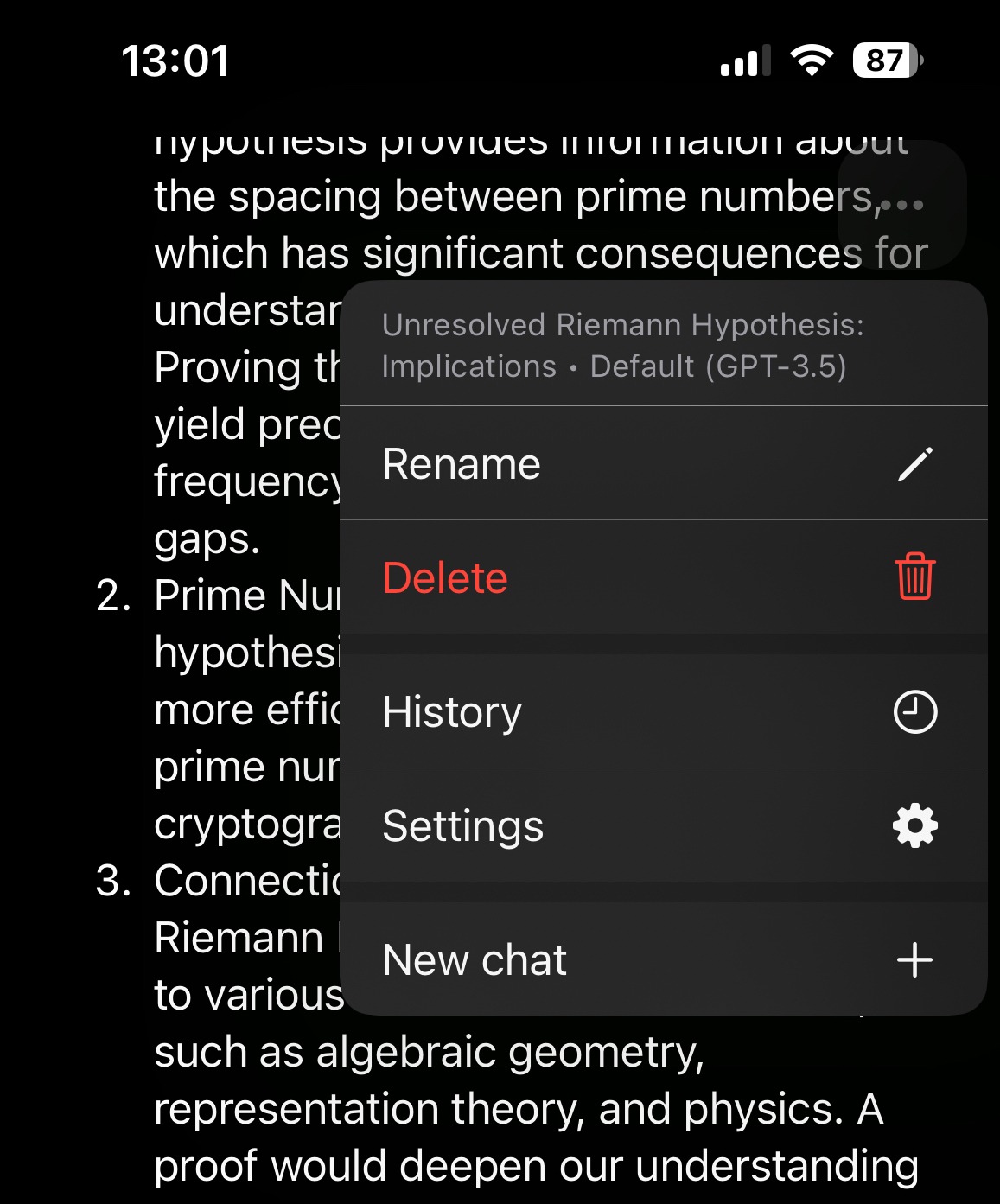The width and height of the screenshot is (1000, 1204).
Task: Tap the three-dot overflow button
Action: pos(902,205)
